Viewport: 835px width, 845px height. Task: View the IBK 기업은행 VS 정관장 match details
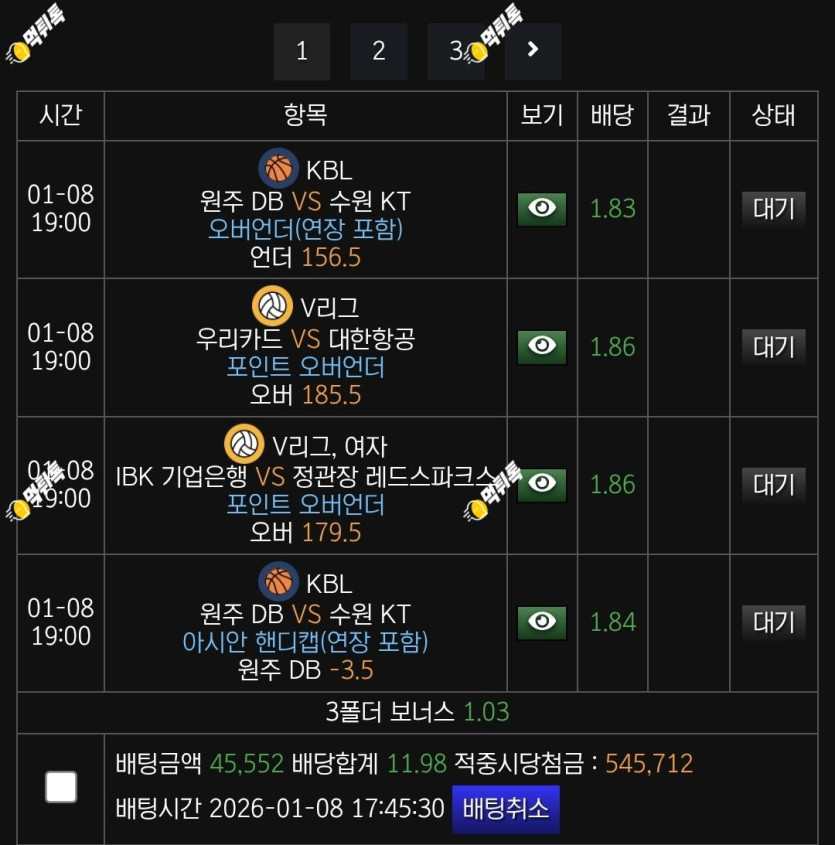click(x=542, y=484)
